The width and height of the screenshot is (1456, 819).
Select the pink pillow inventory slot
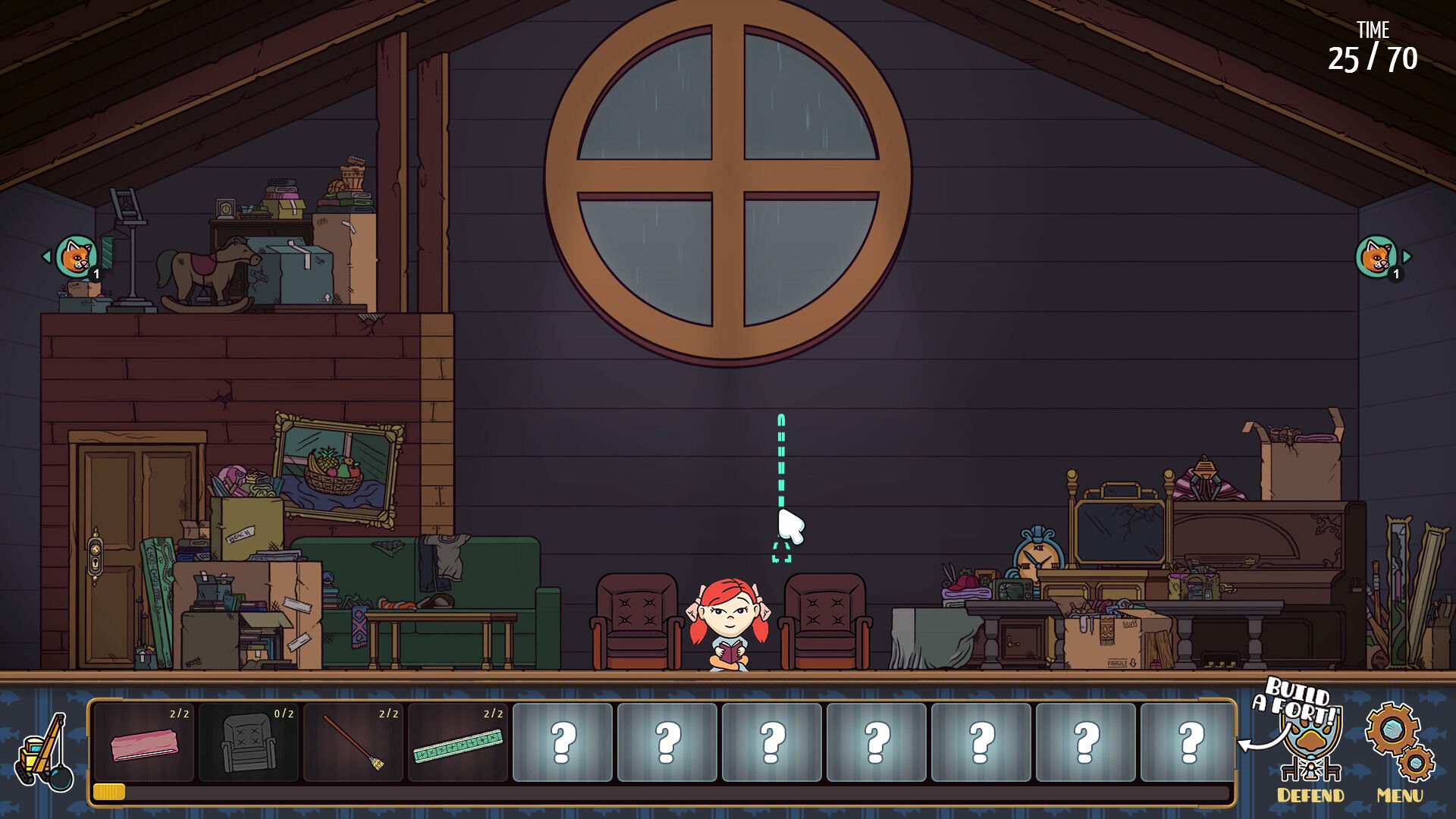[144, 742]
